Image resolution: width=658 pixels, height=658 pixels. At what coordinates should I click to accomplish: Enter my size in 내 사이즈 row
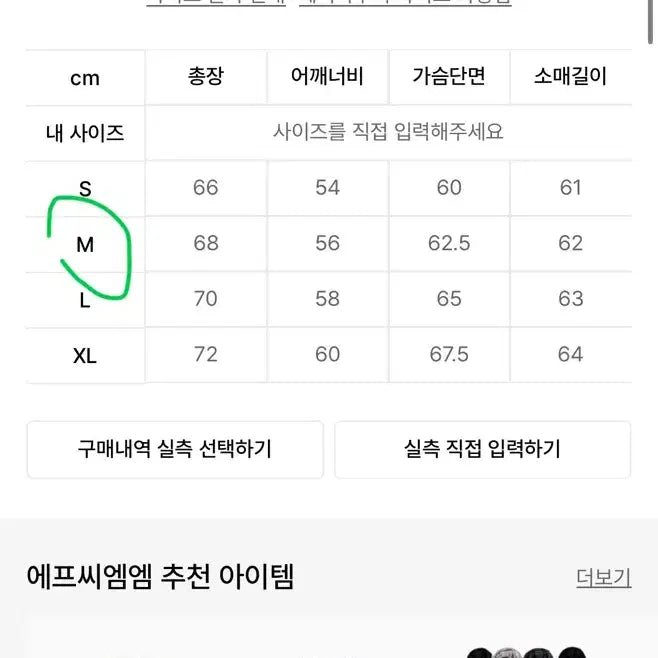pyautogui.click(x=388, y=131)
